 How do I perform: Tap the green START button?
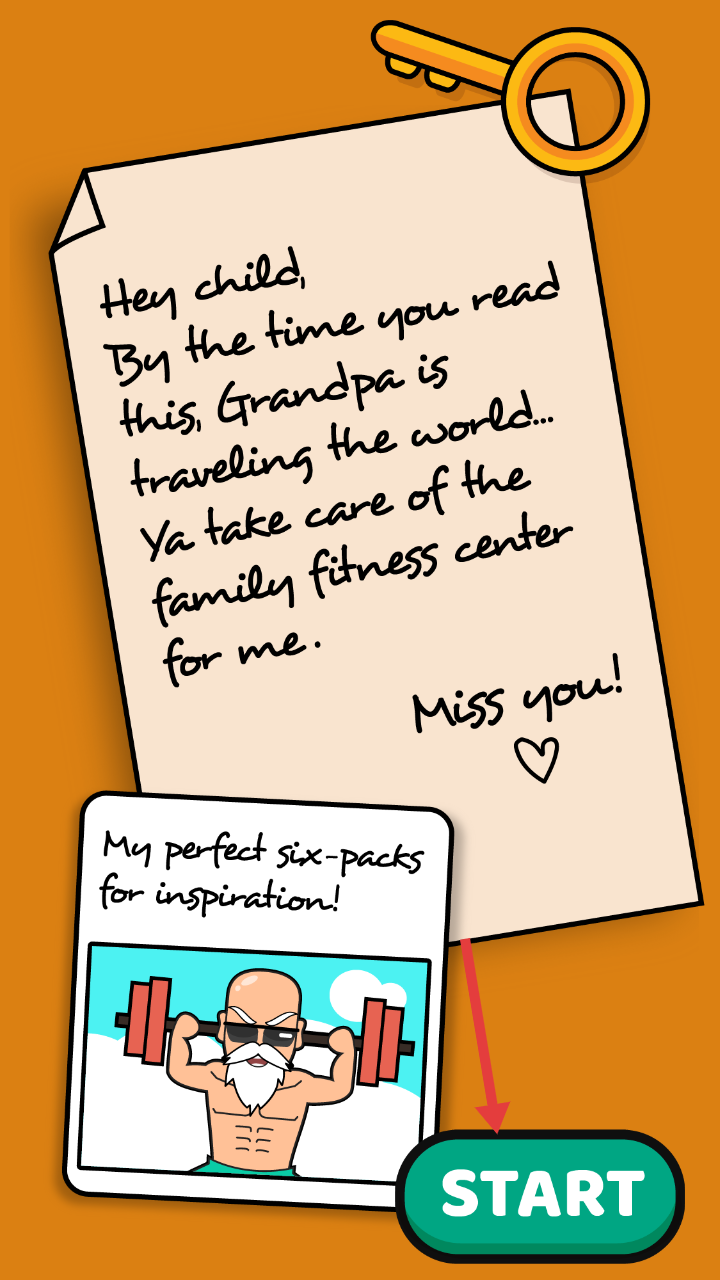(x=541, y=1194)
